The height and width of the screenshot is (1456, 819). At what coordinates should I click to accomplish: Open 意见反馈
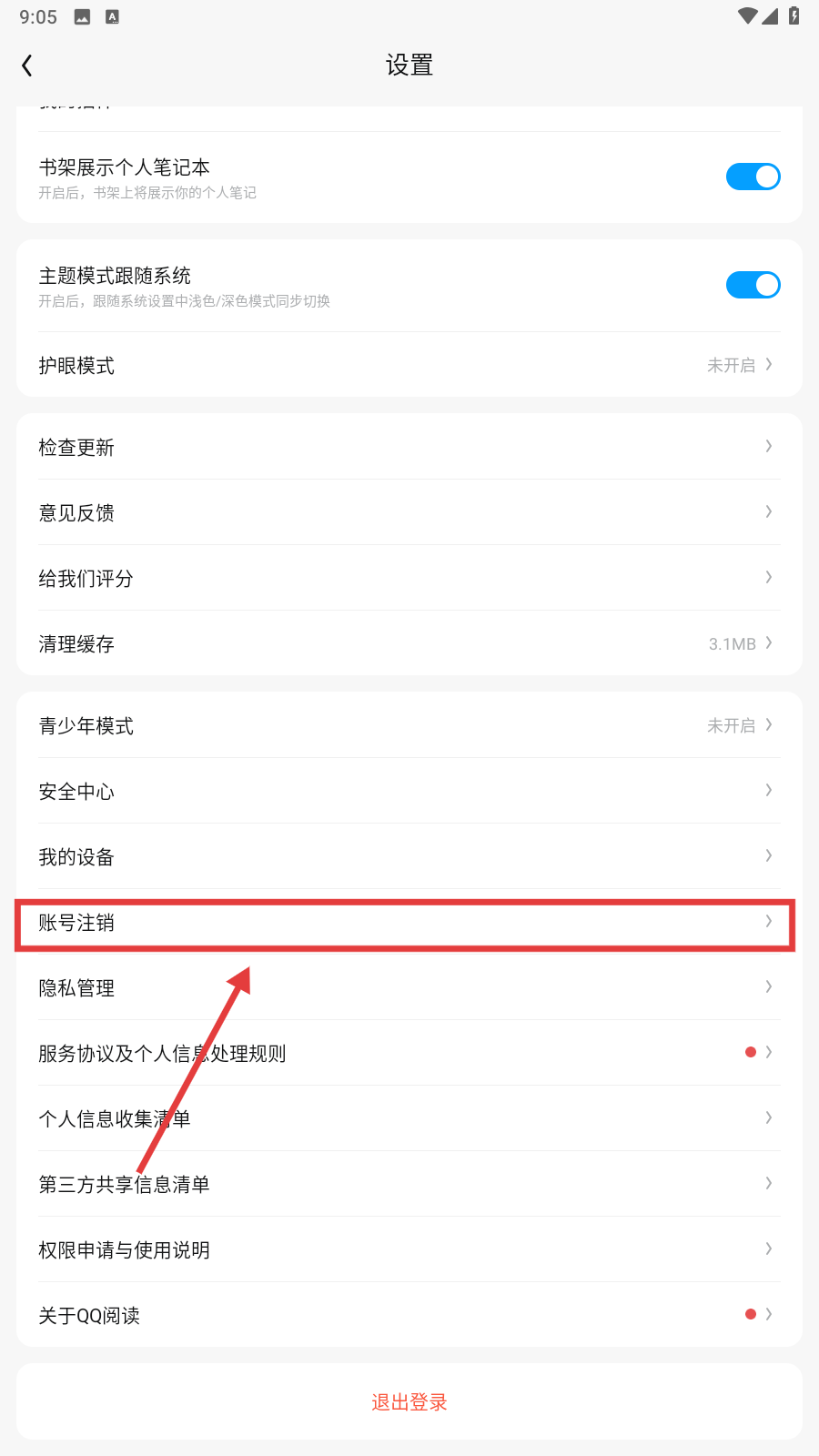coord(409,512)
